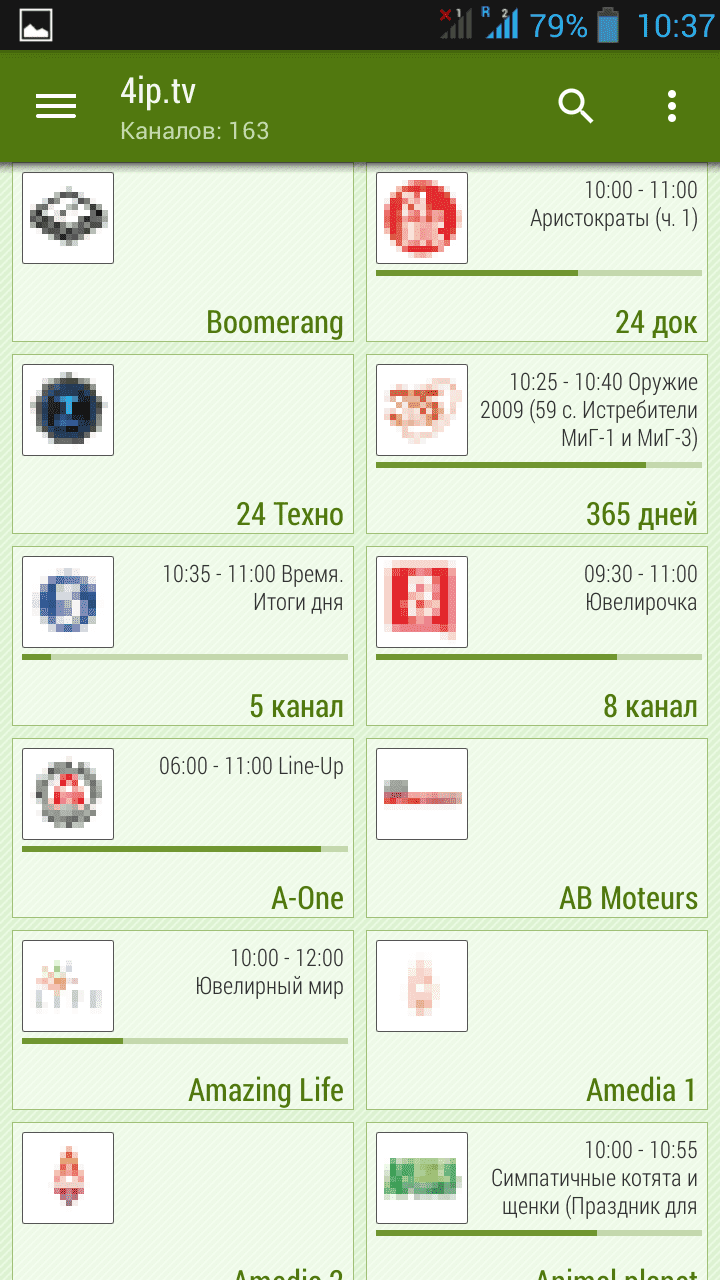Viewport: 720px width, 1280px height.
Task: Open the 5 канал card
Action: coord(183,636)
